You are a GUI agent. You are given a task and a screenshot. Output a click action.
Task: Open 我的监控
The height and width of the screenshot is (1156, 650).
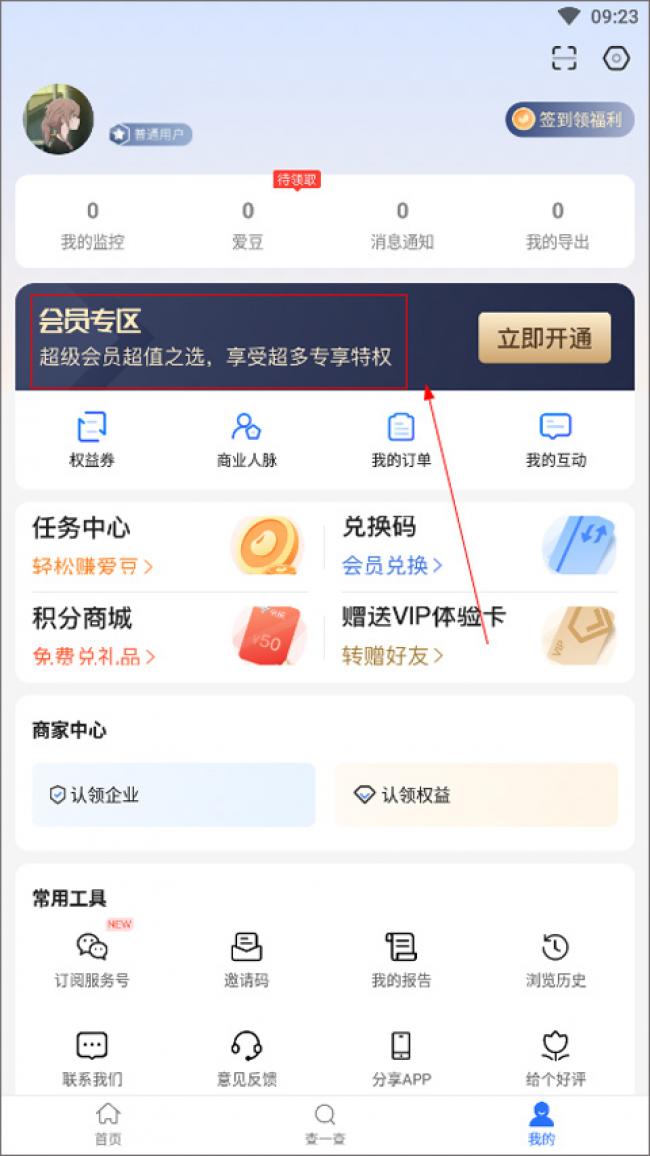(x=92, y=226)
